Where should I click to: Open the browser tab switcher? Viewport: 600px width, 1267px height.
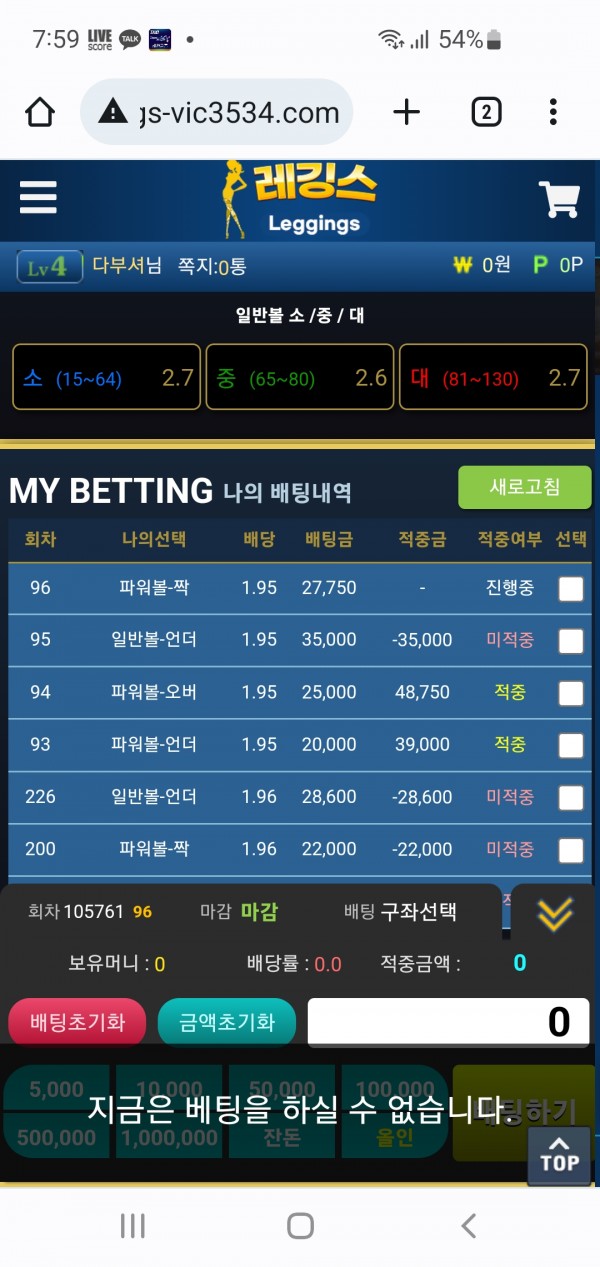click(486, 113)
